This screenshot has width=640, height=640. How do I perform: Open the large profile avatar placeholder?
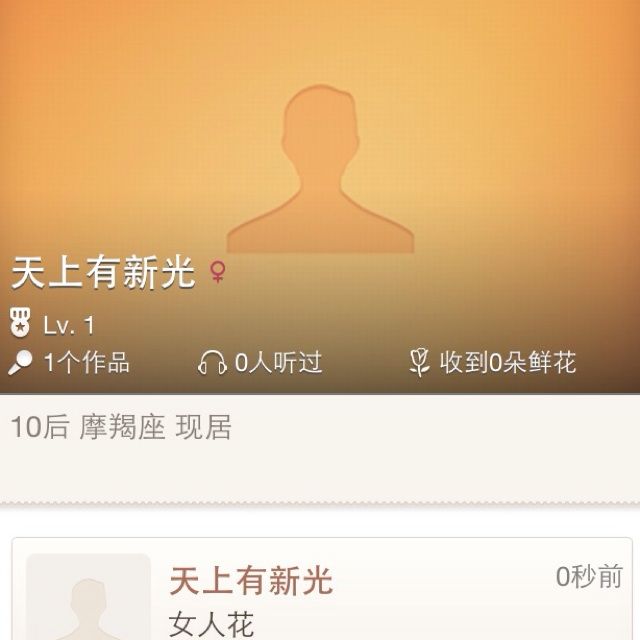coord(320,170)
